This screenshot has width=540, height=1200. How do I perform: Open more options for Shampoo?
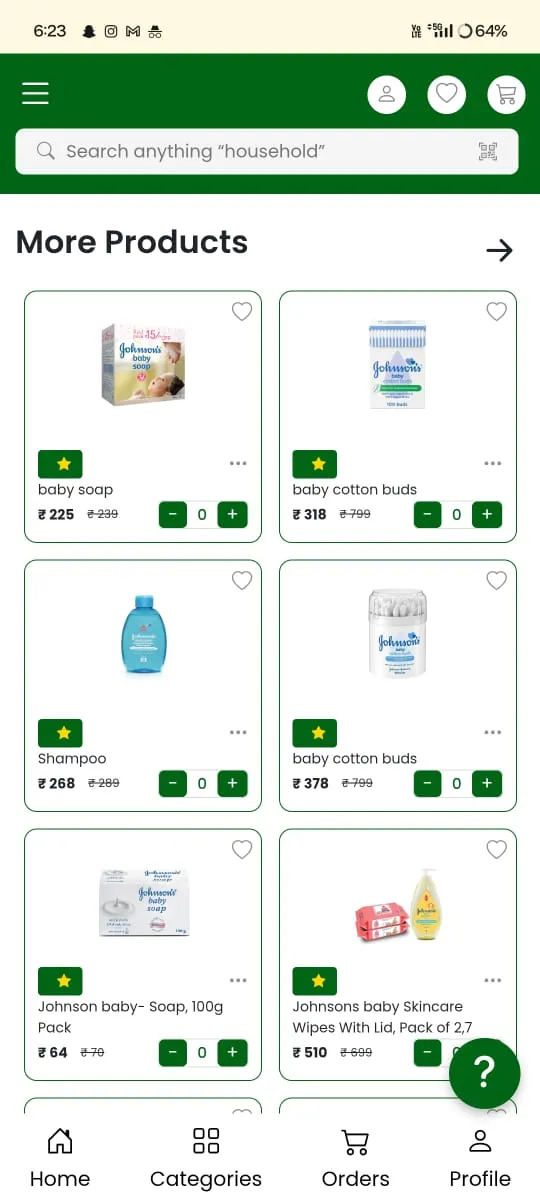tap(238, 732)
